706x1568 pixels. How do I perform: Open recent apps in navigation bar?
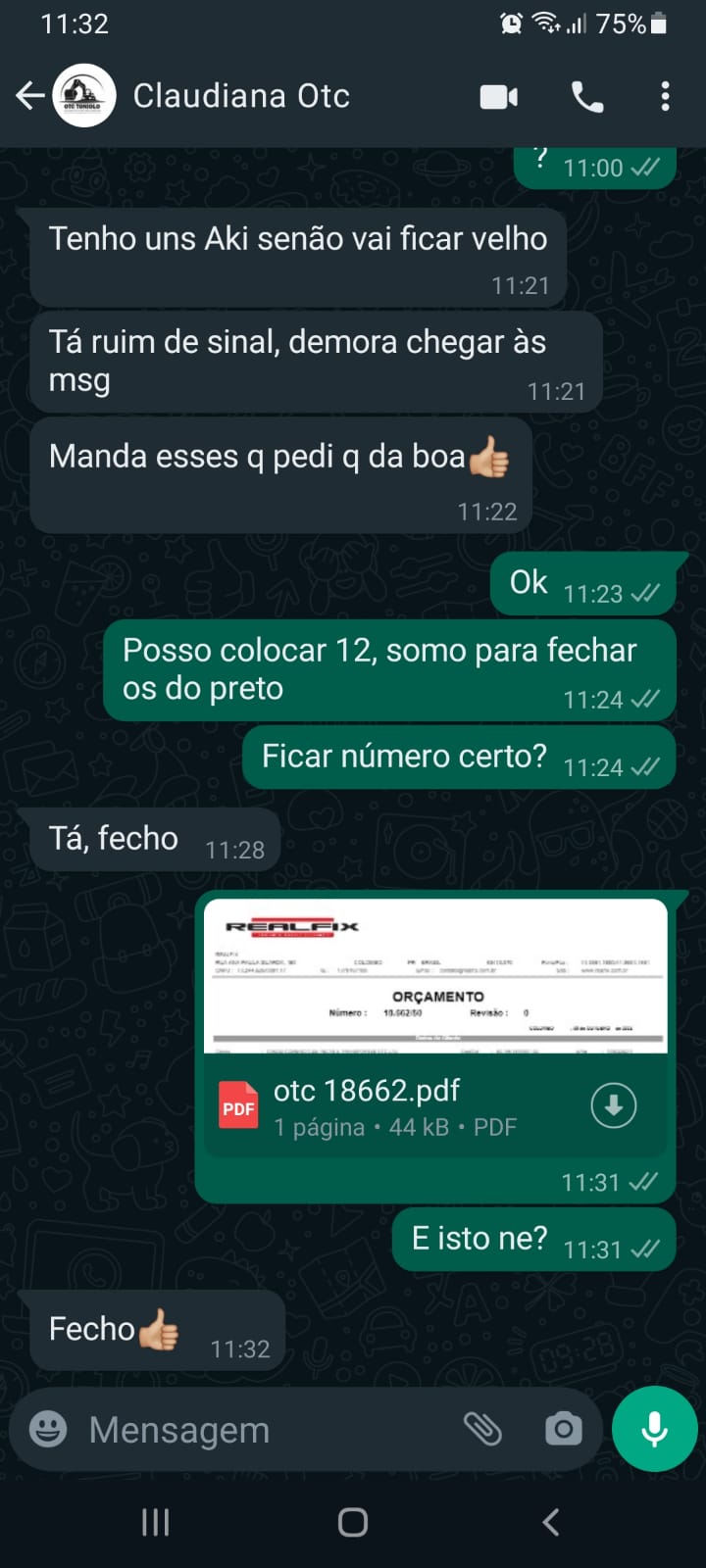(x=156, y=1522)
